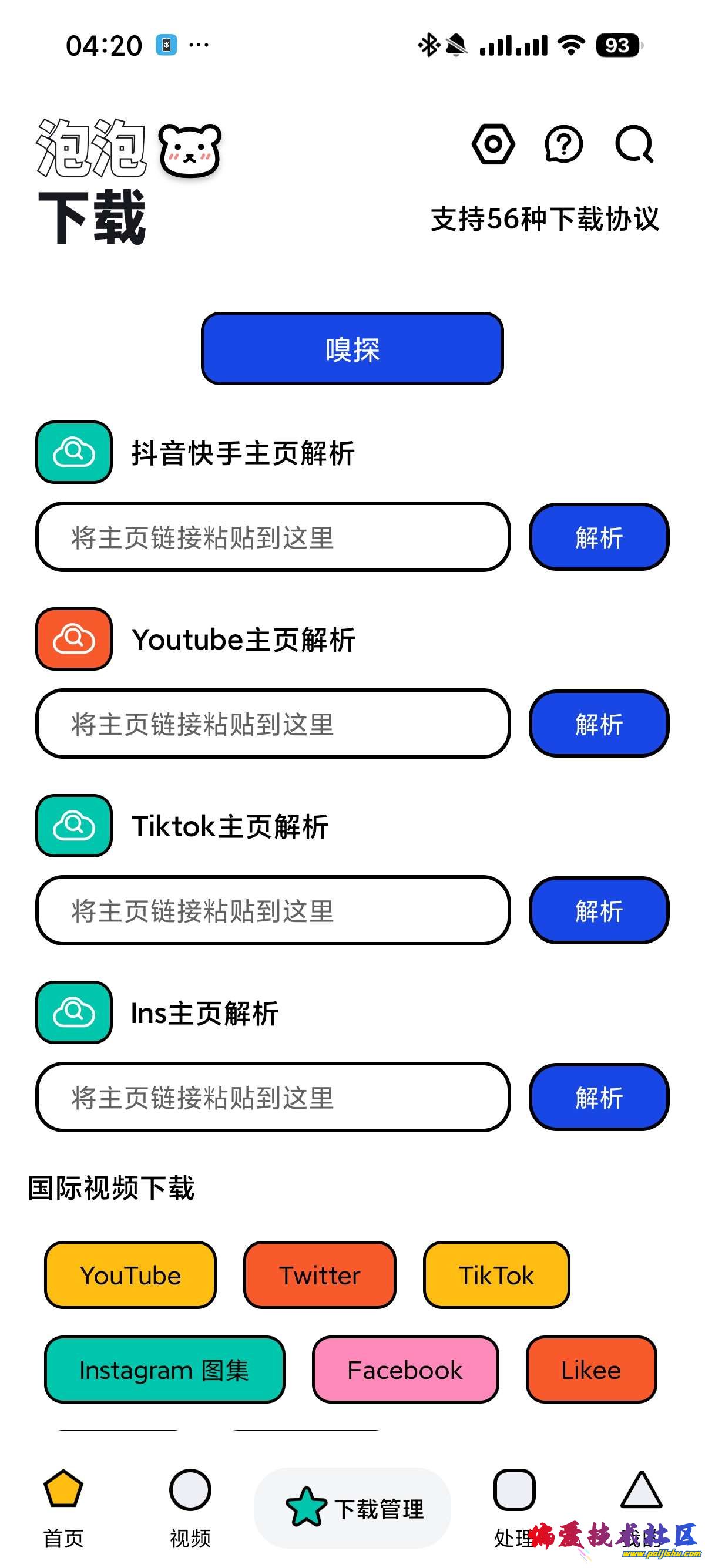Screen dimensions: 705x1568
Task: Open the help question mark icon
Action: (x=563, y=144)
